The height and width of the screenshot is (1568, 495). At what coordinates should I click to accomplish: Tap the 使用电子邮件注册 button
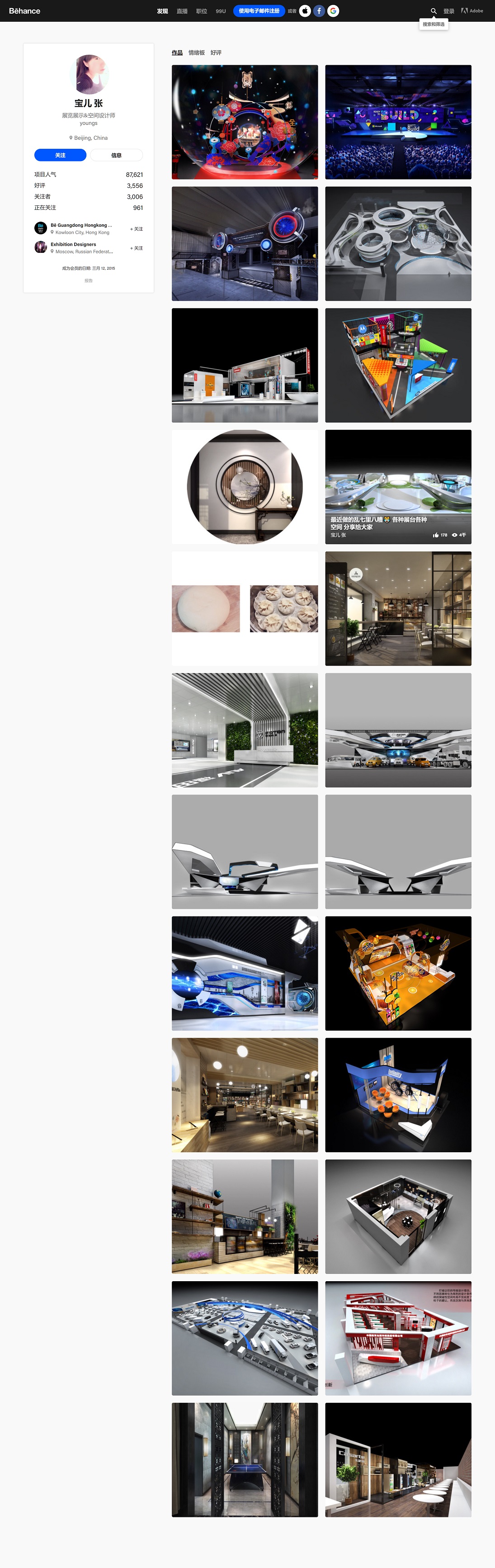[x=259, y=11]
